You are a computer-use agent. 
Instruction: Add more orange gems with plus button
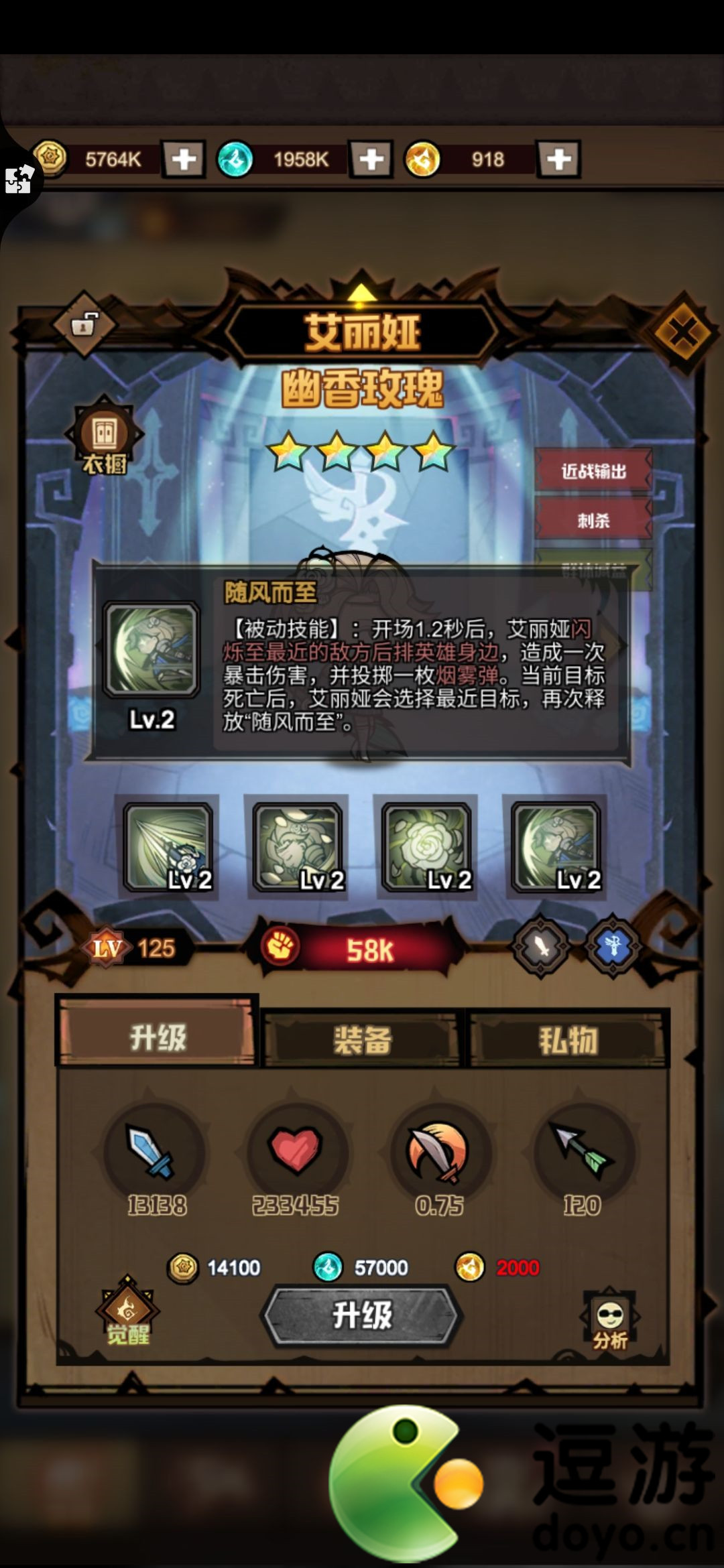pos(558,159)
